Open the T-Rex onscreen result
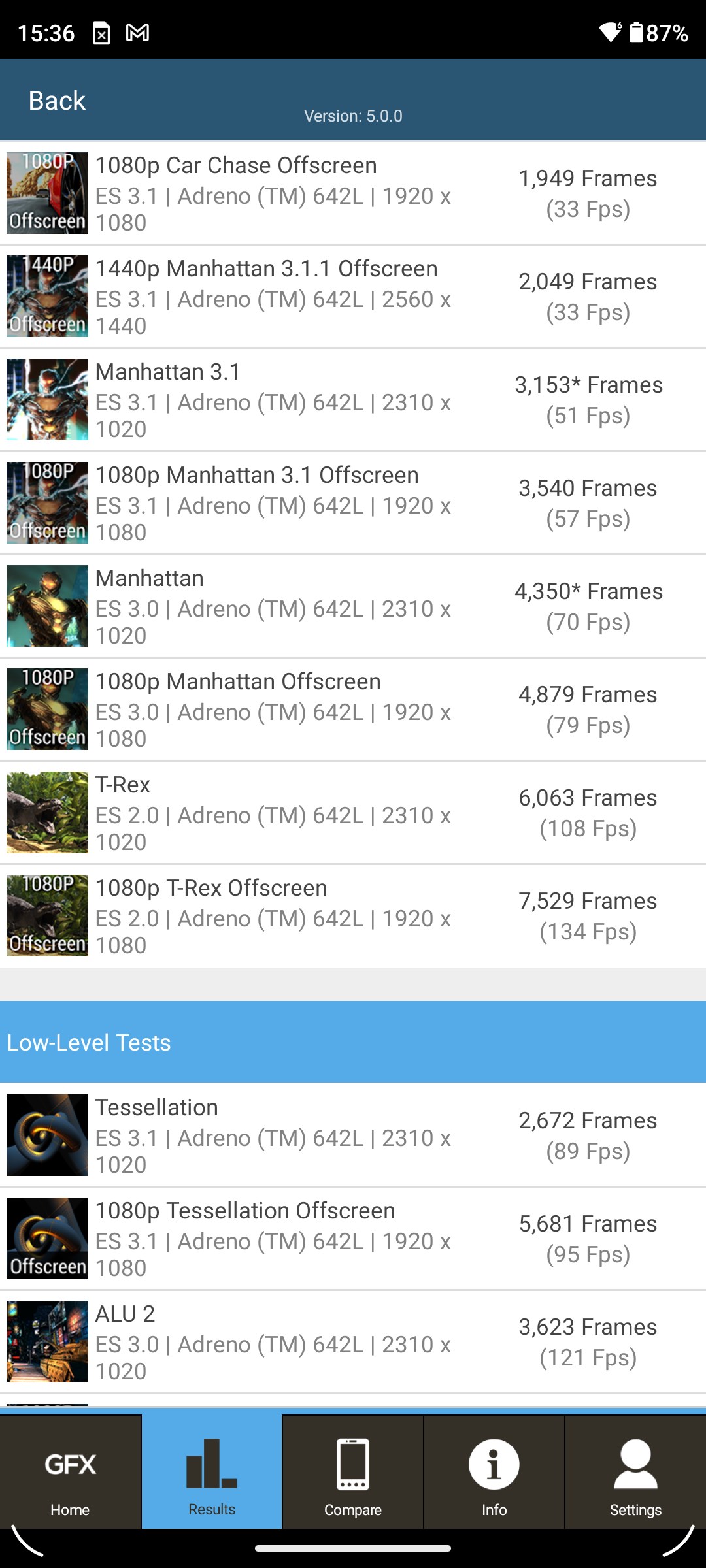The image size is (706, 1568). click(353, 813)
